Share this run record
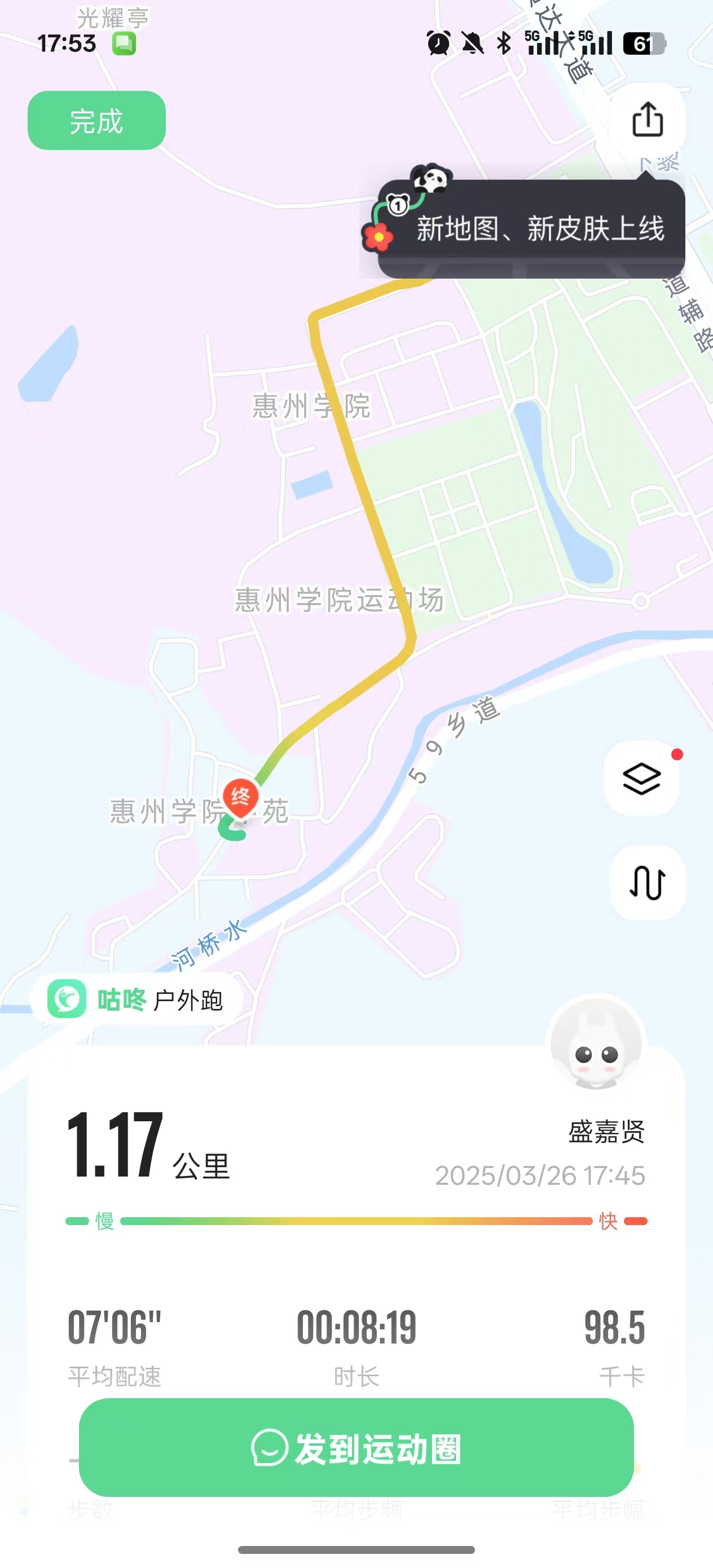 click(x=646, y=120)
